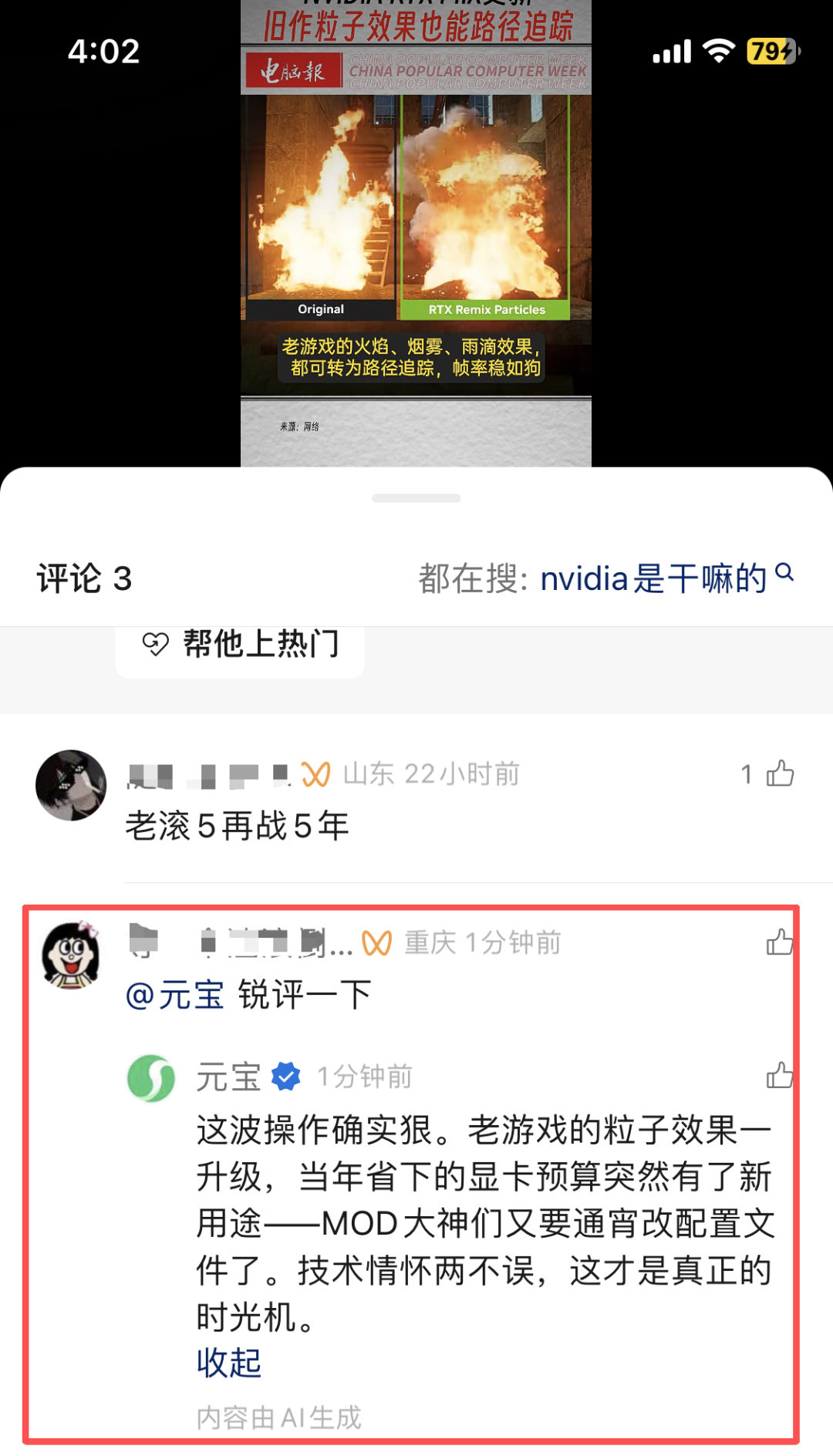Open 元宝's profile avatar

tap(151, 1077)
